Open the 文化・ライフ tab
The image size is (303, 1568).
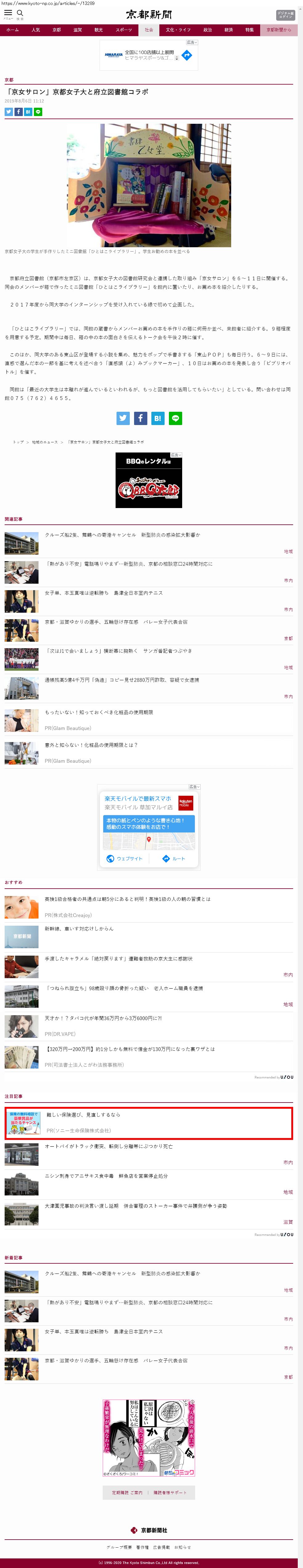[178, 30]
